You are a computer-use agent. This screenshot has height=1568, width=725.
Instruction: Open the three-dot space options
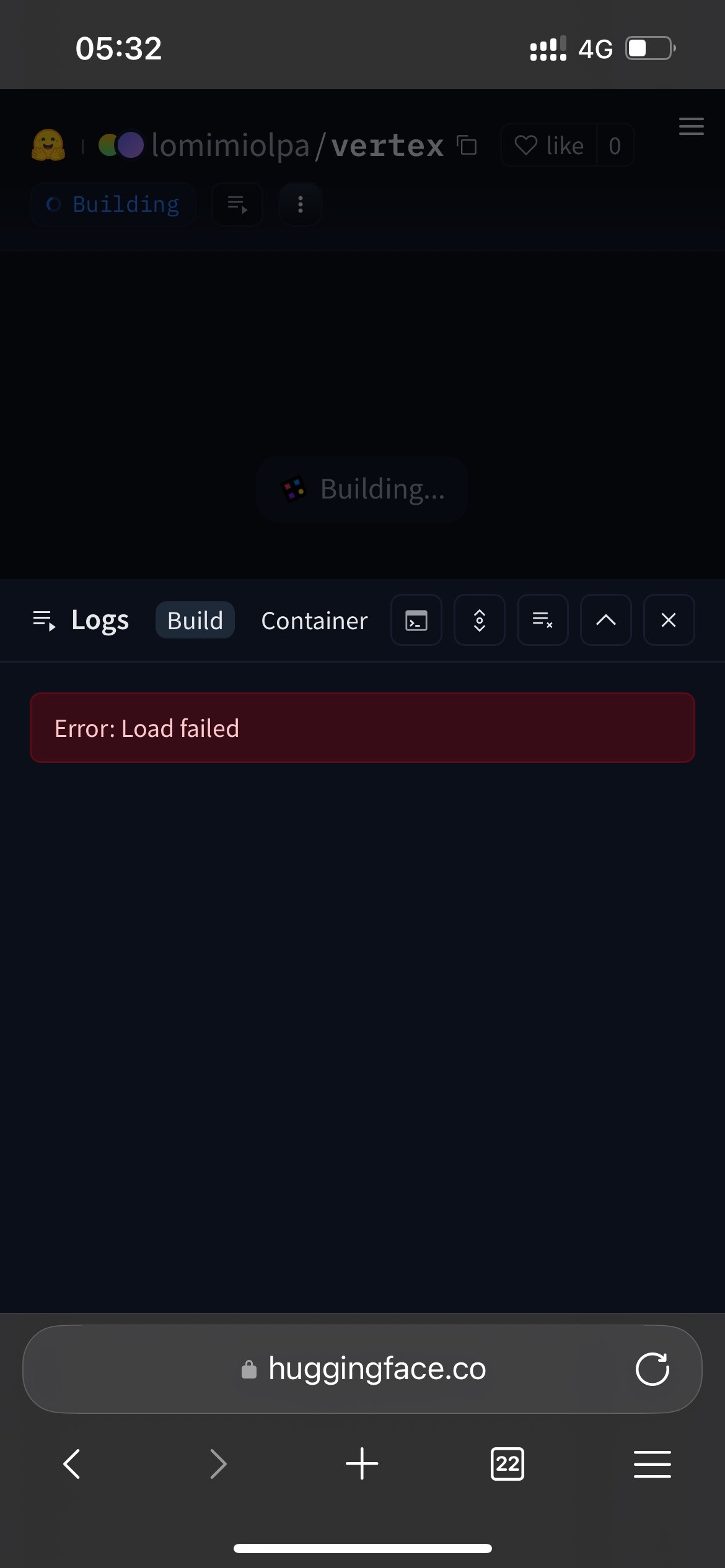click(301, 204)
